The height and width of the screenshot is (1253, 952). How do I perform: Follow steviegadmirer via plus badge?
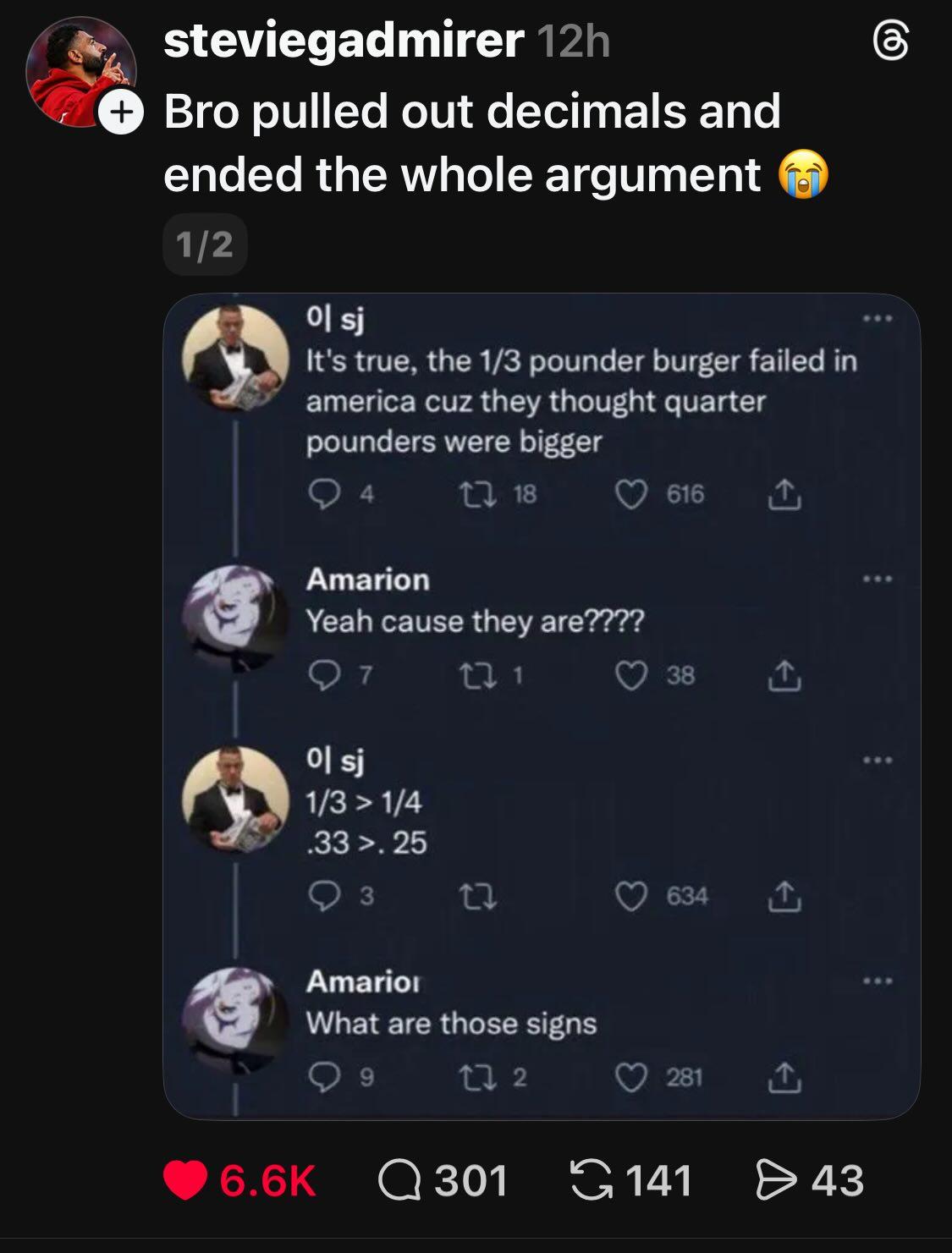point(121,113)
